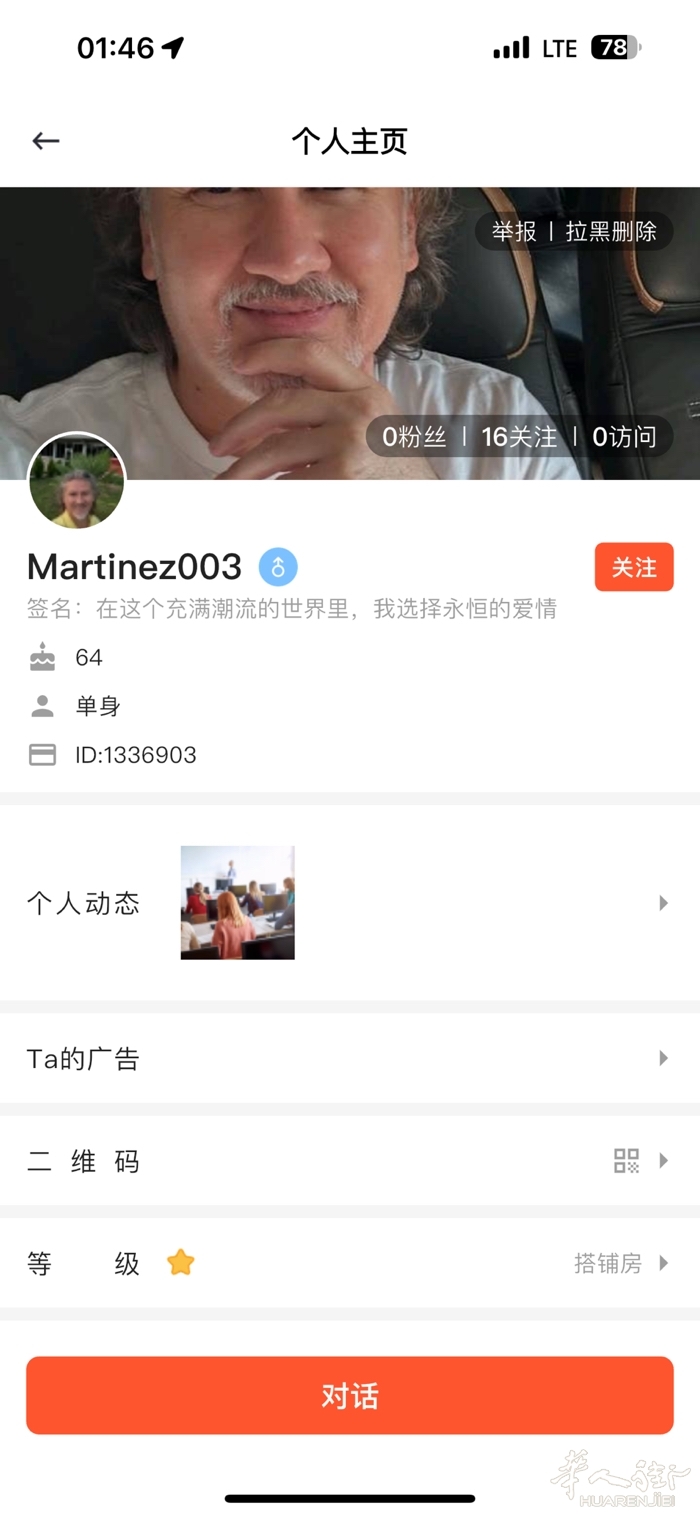Select 拉黑删除 to block this user
The image size is (700, 1516).
[x=611, y=232]
